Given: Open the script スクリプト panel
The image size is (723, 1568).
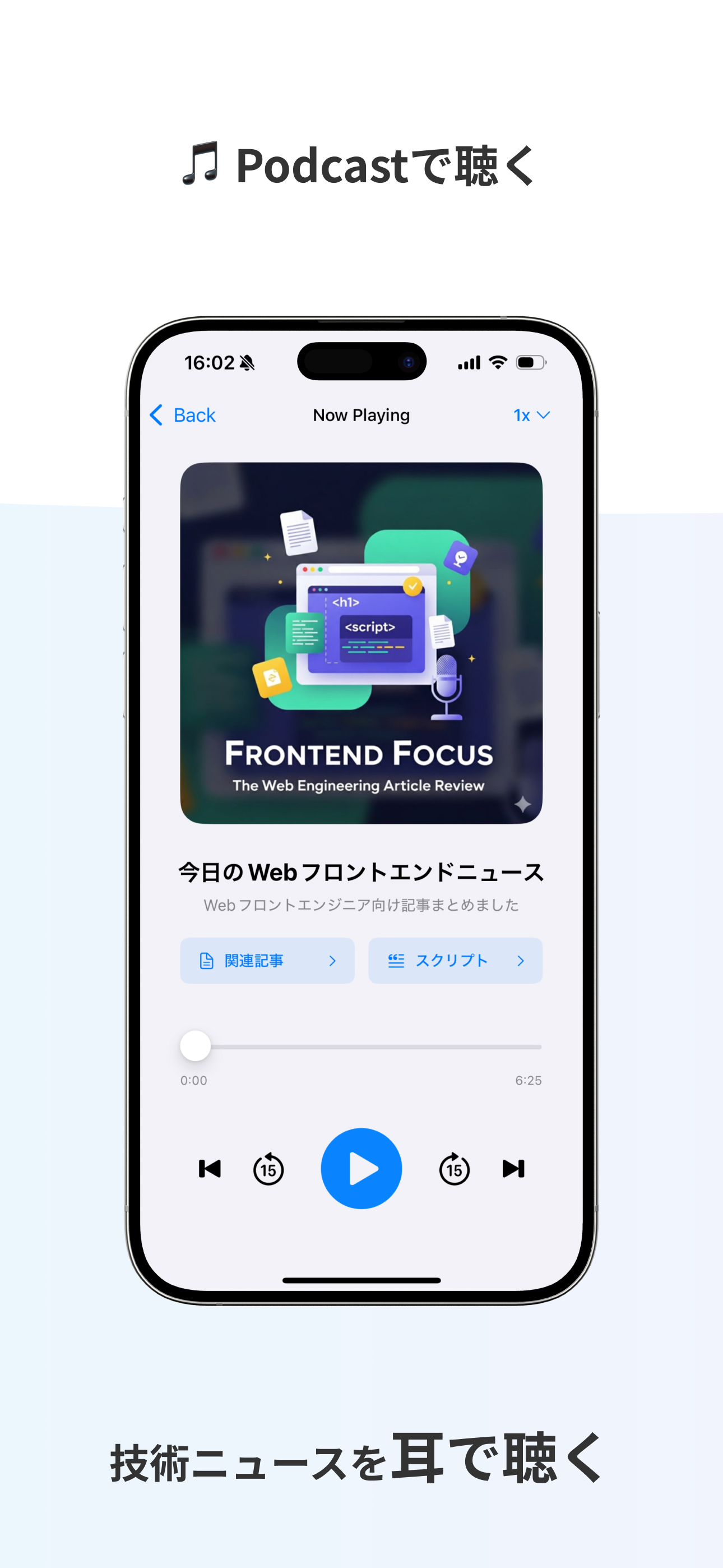Looking at the screenshot, I should pyautogui.click(x=455, y=961).
